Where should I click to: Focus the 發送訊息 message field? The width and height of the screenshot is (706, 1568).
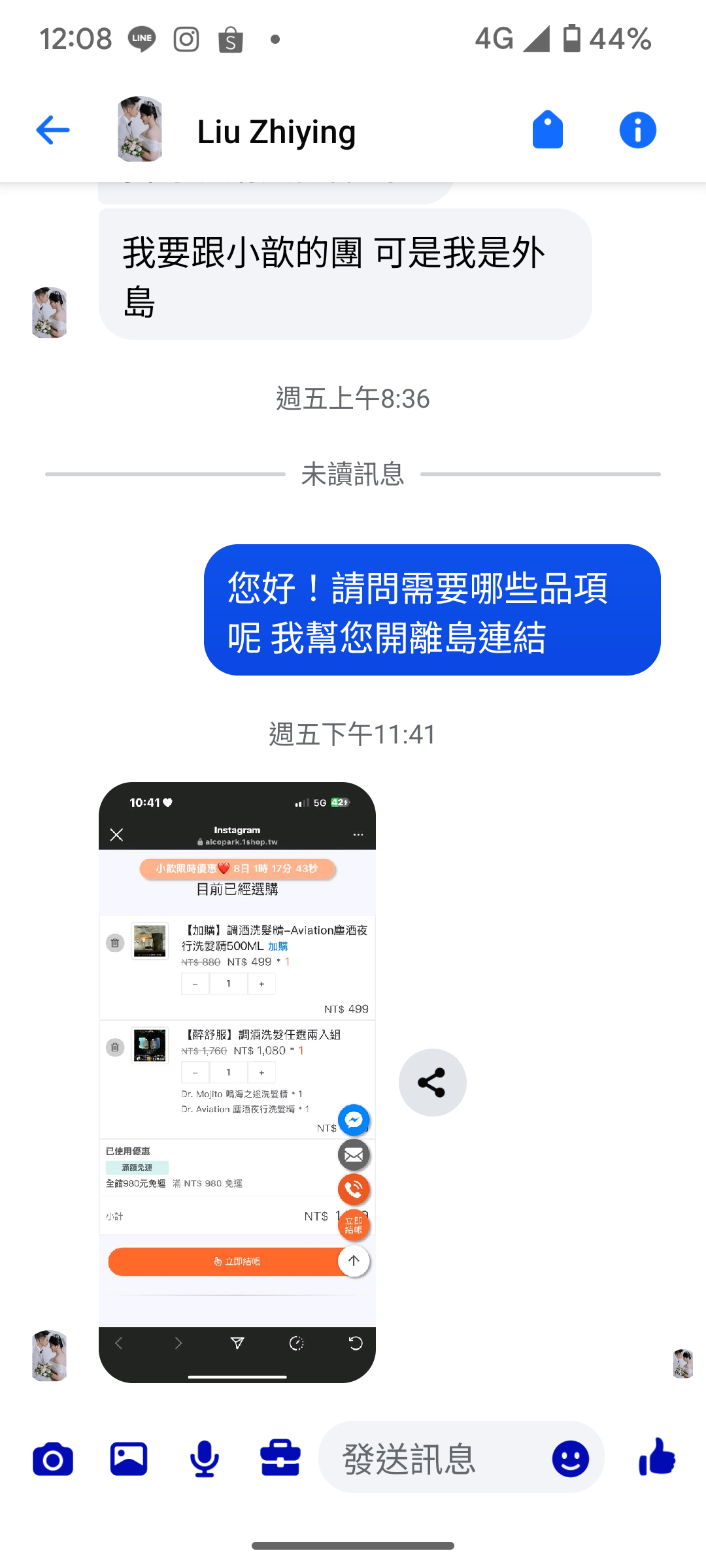tap(431, 1459)
